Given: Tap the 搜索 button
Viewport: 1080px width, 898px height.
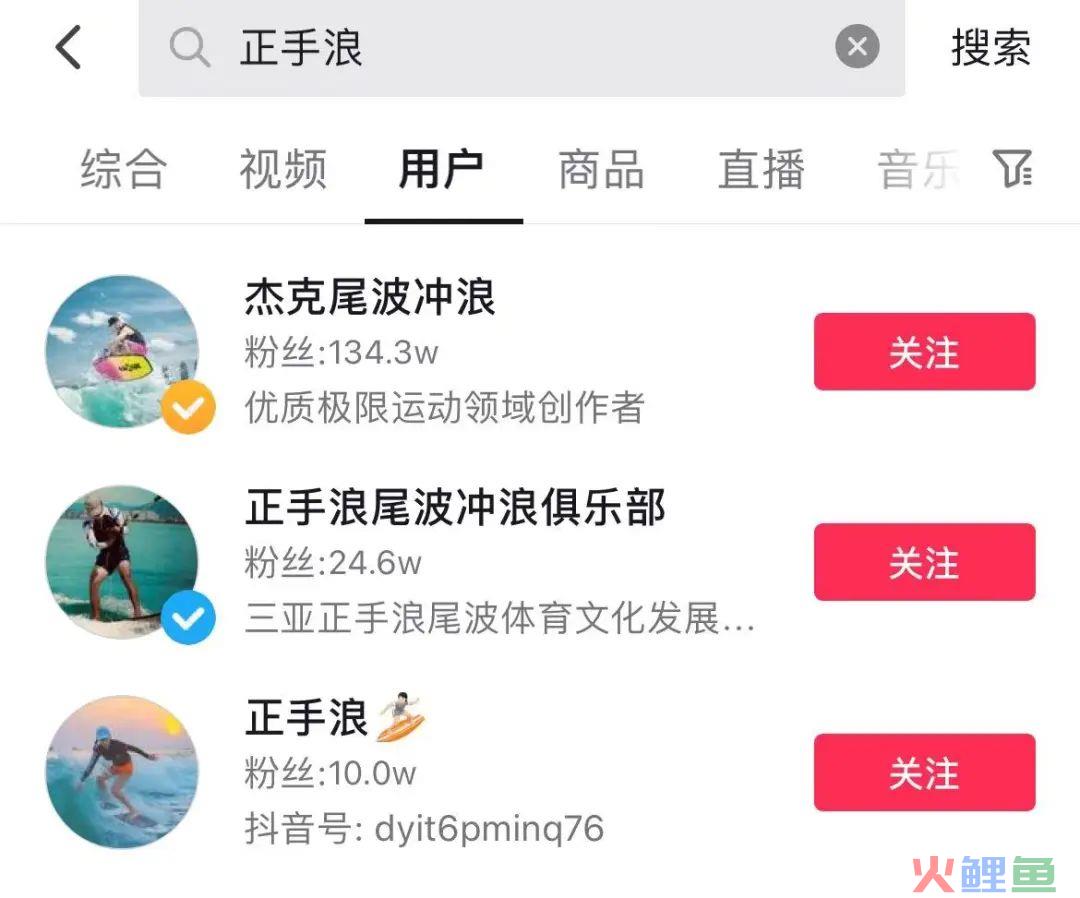Looking at the screenshot, I should (990, 47).
